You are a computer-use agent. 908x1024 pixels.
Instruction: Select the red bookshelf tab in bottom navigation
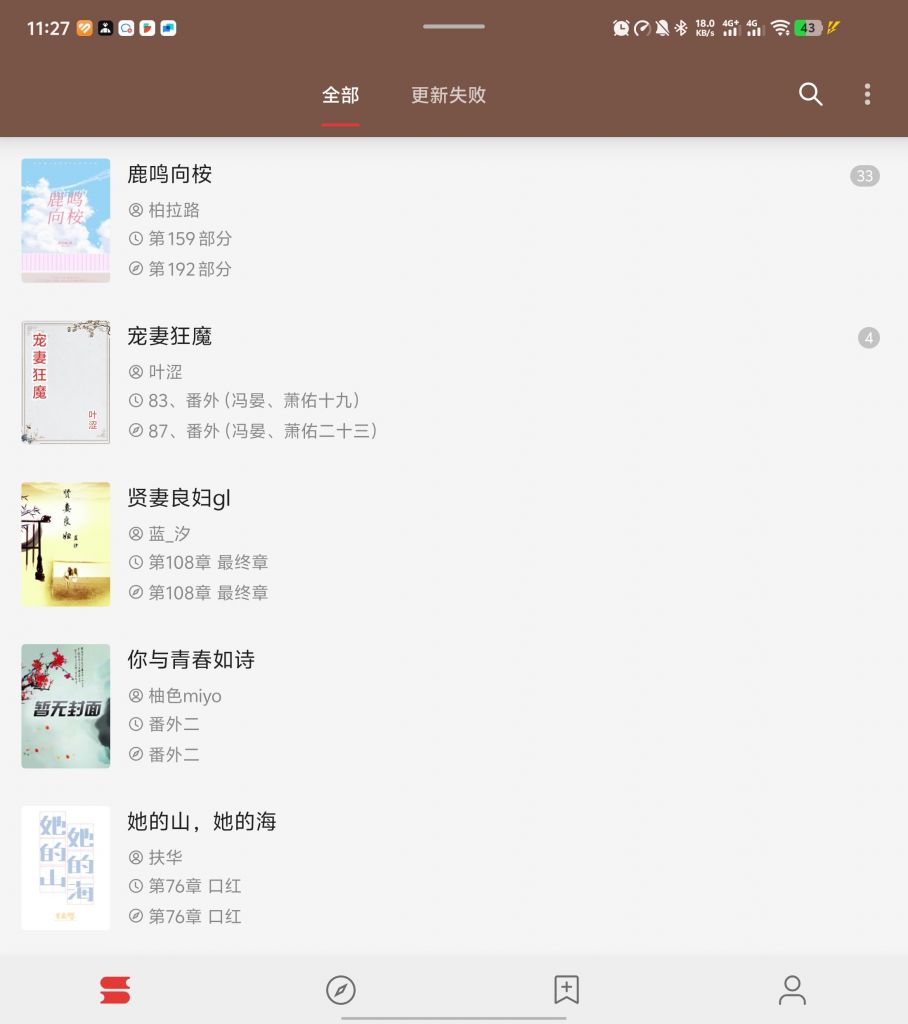[x=115, y=990]
